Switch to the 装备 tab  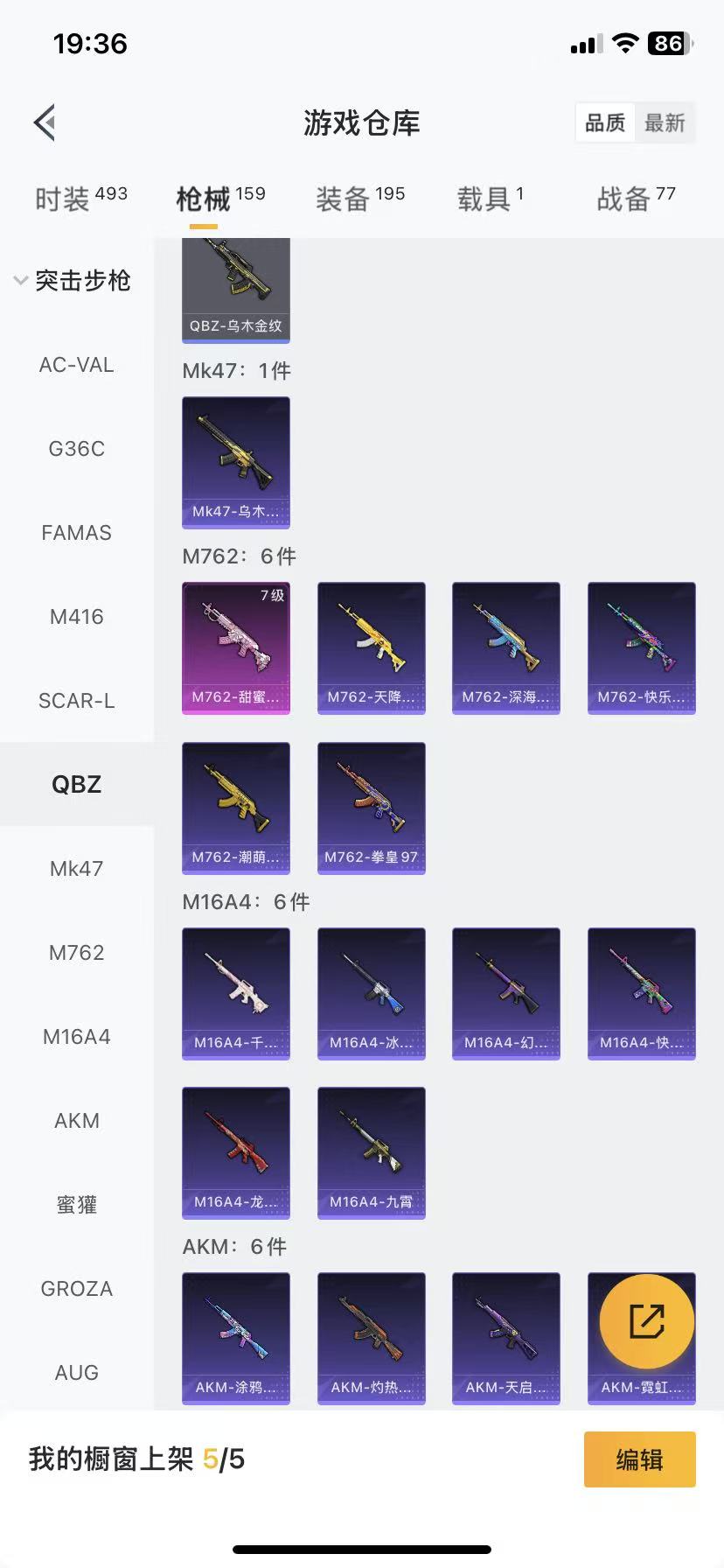(x=359, y=199)
